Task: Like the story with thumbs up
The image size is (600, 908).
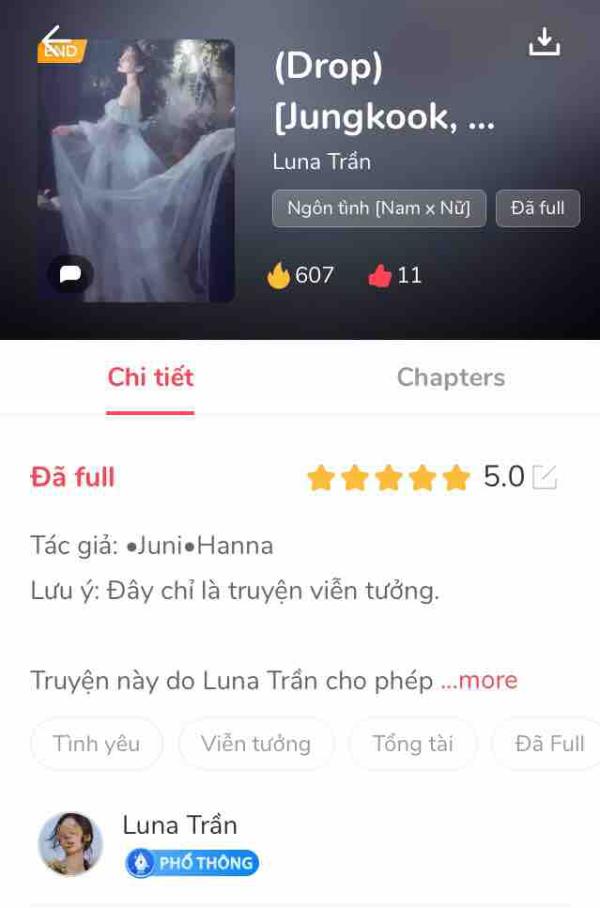Action: (x=380, y=276)
